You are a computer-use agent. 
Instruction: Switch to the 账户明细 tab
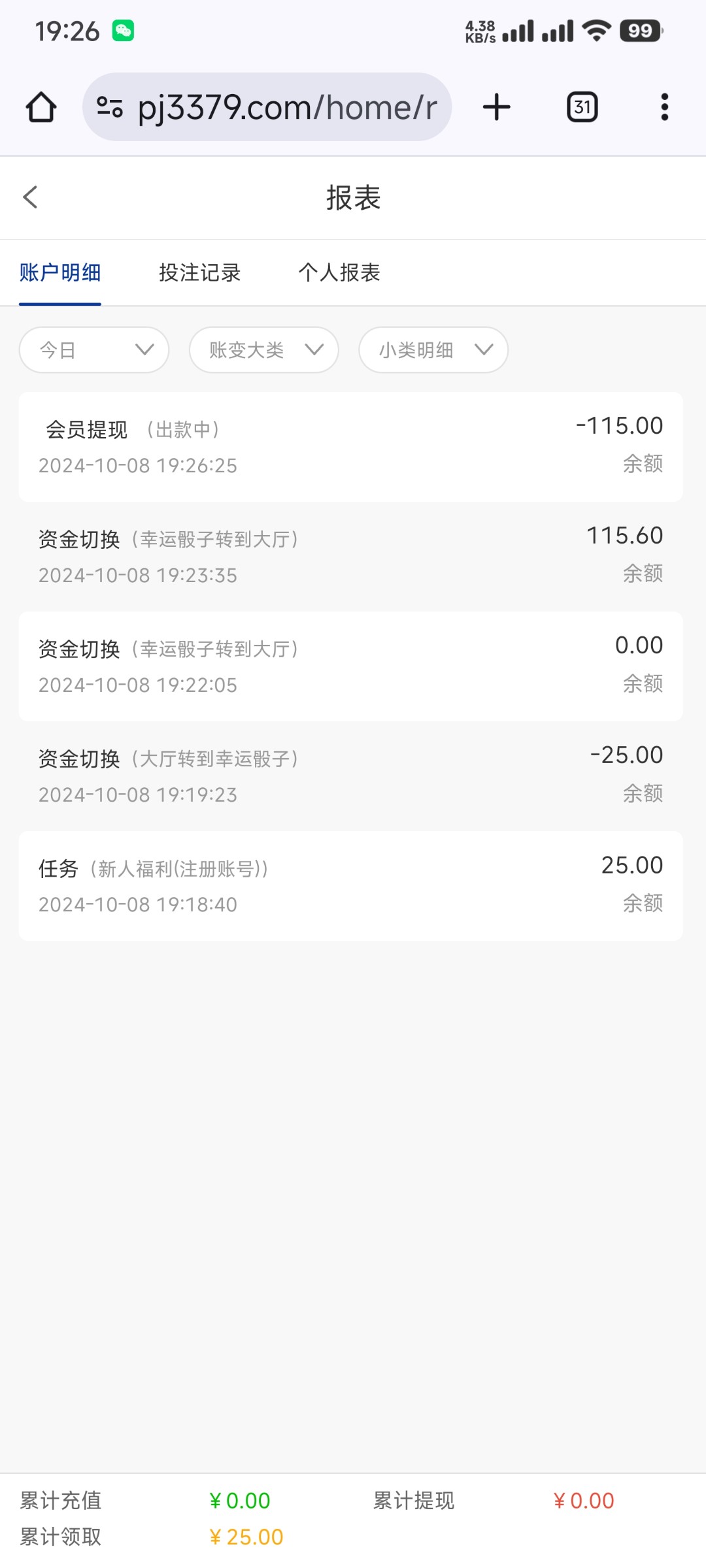click(x=60, y=272)
